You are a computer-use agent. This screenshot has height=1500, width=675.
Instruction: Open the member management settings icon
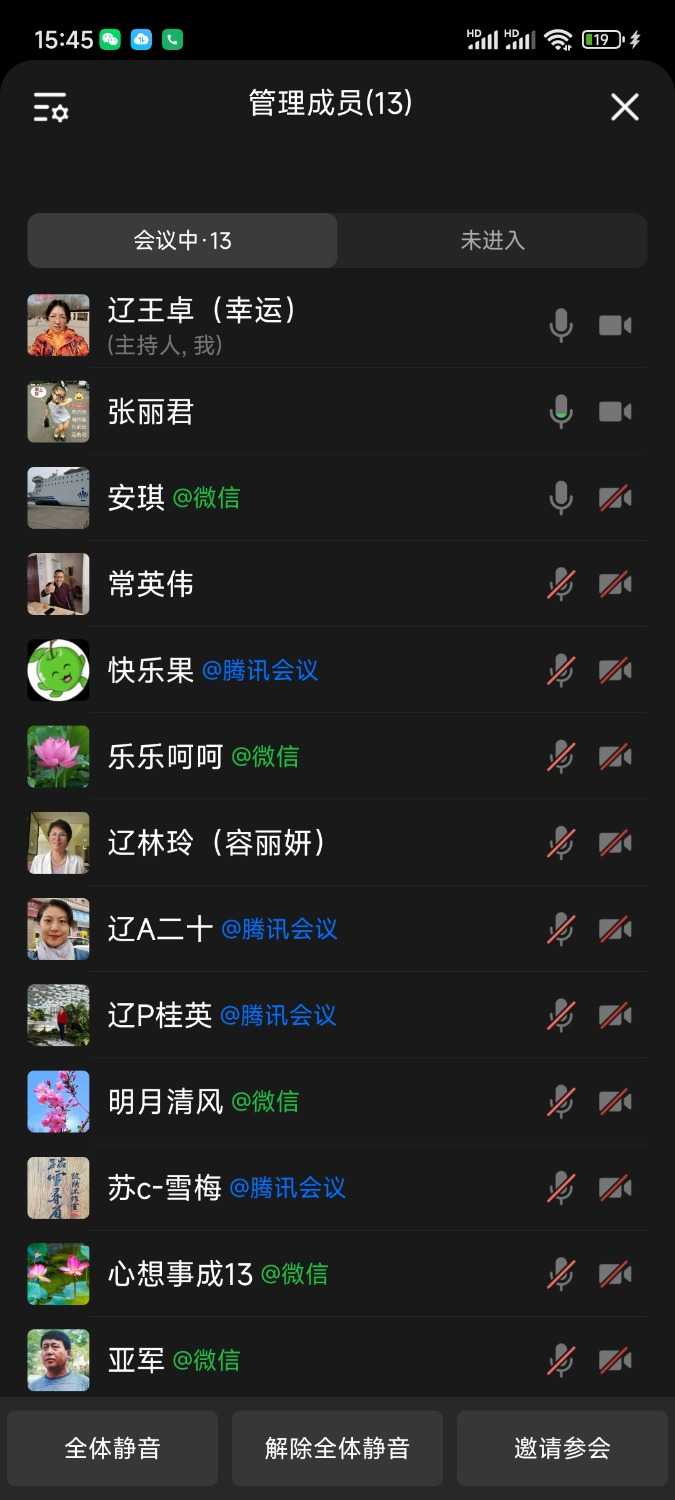point(50,107)
